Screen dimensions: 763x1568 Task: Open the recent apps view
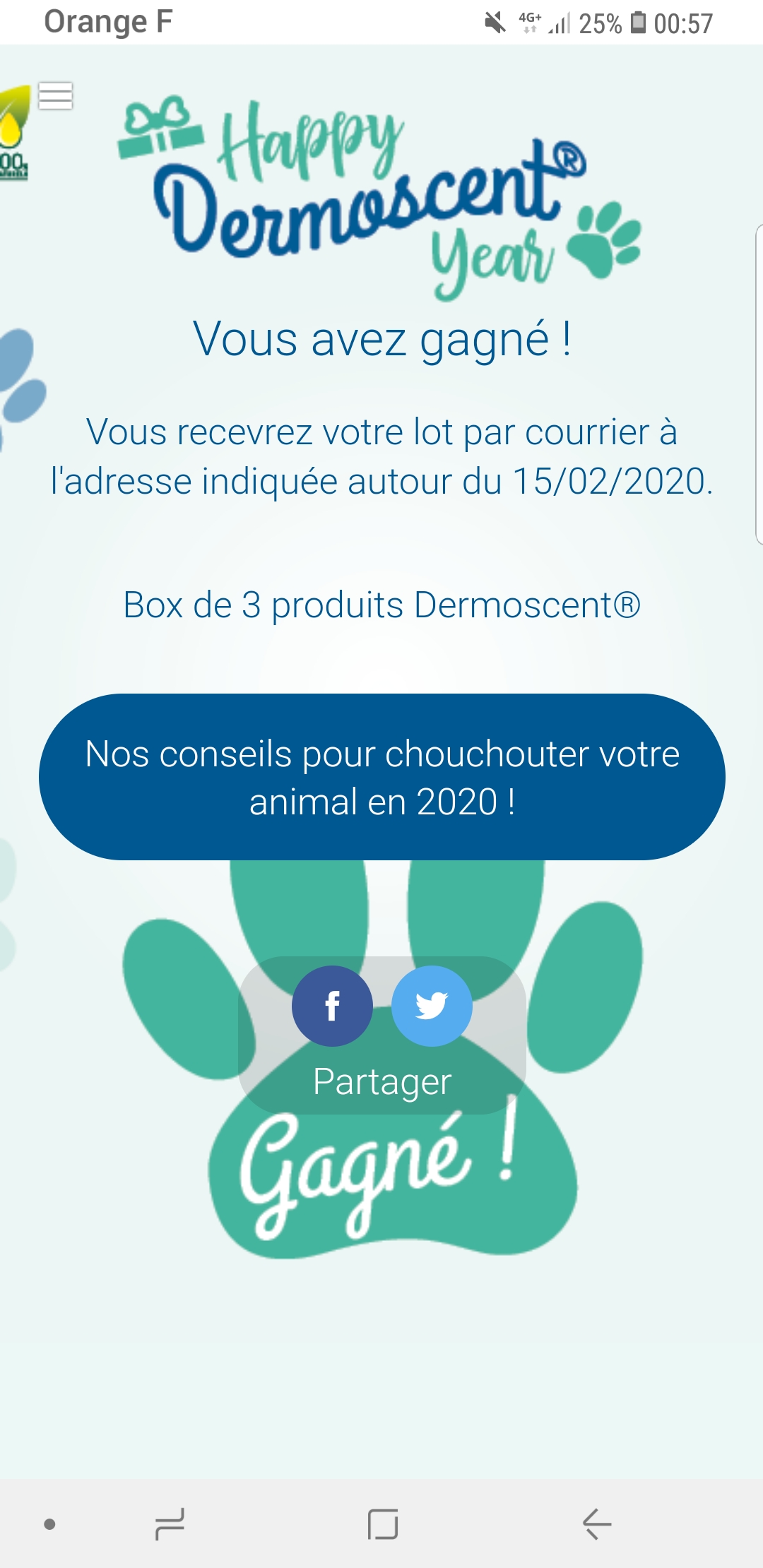[170, 1524]
